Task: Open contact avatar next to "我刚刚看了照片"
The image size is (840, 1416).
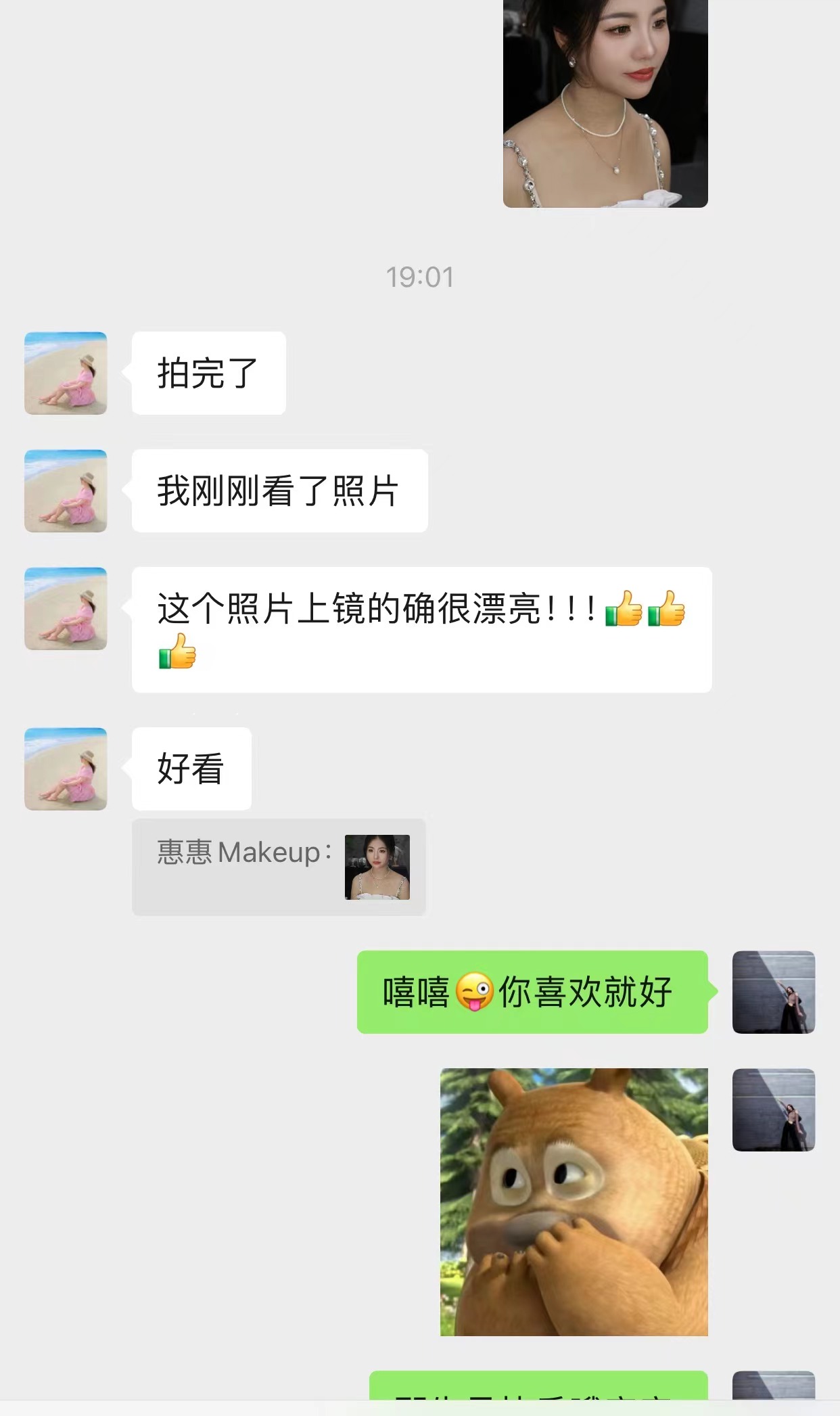Action: 66,490
